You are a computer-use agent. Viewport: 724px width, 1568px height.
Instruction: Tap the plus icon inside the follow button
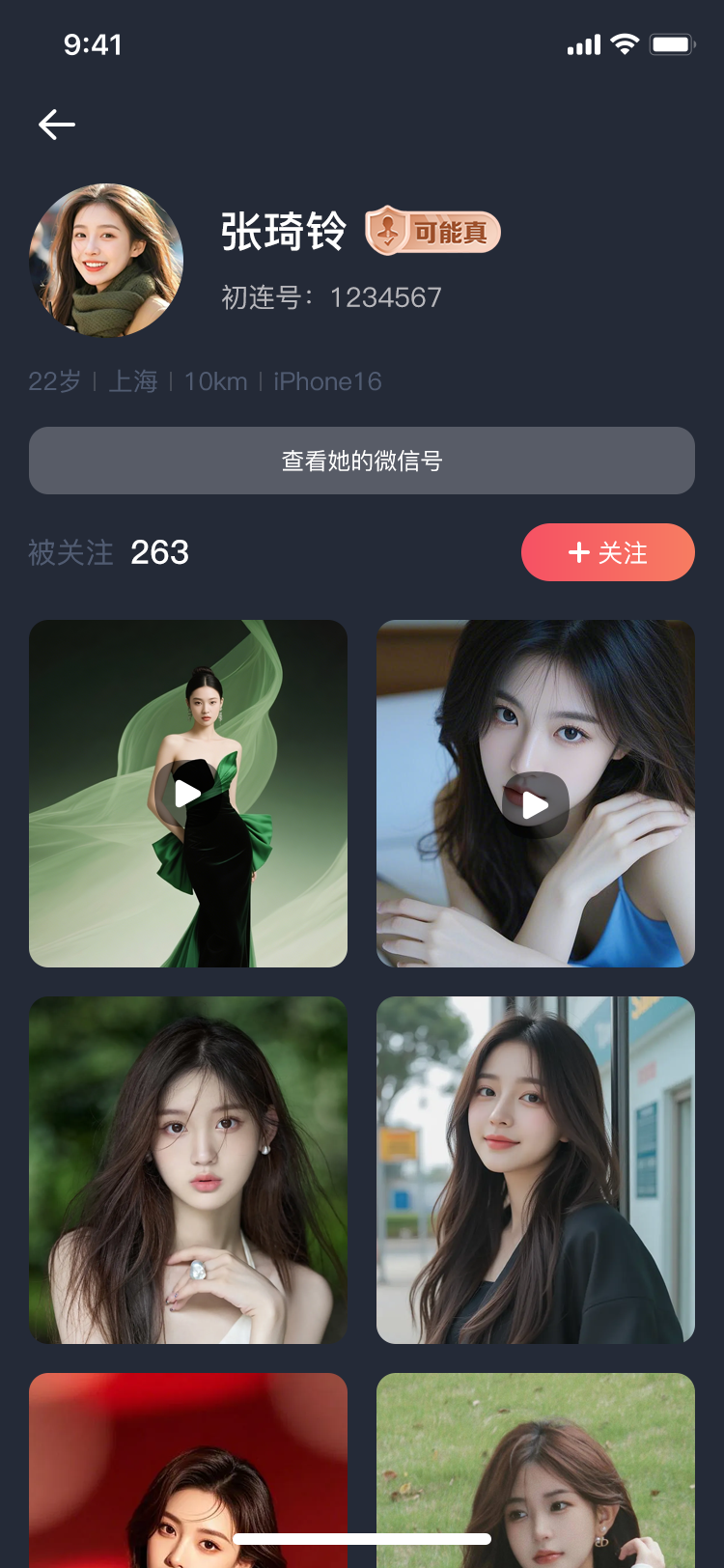point(578,552)
